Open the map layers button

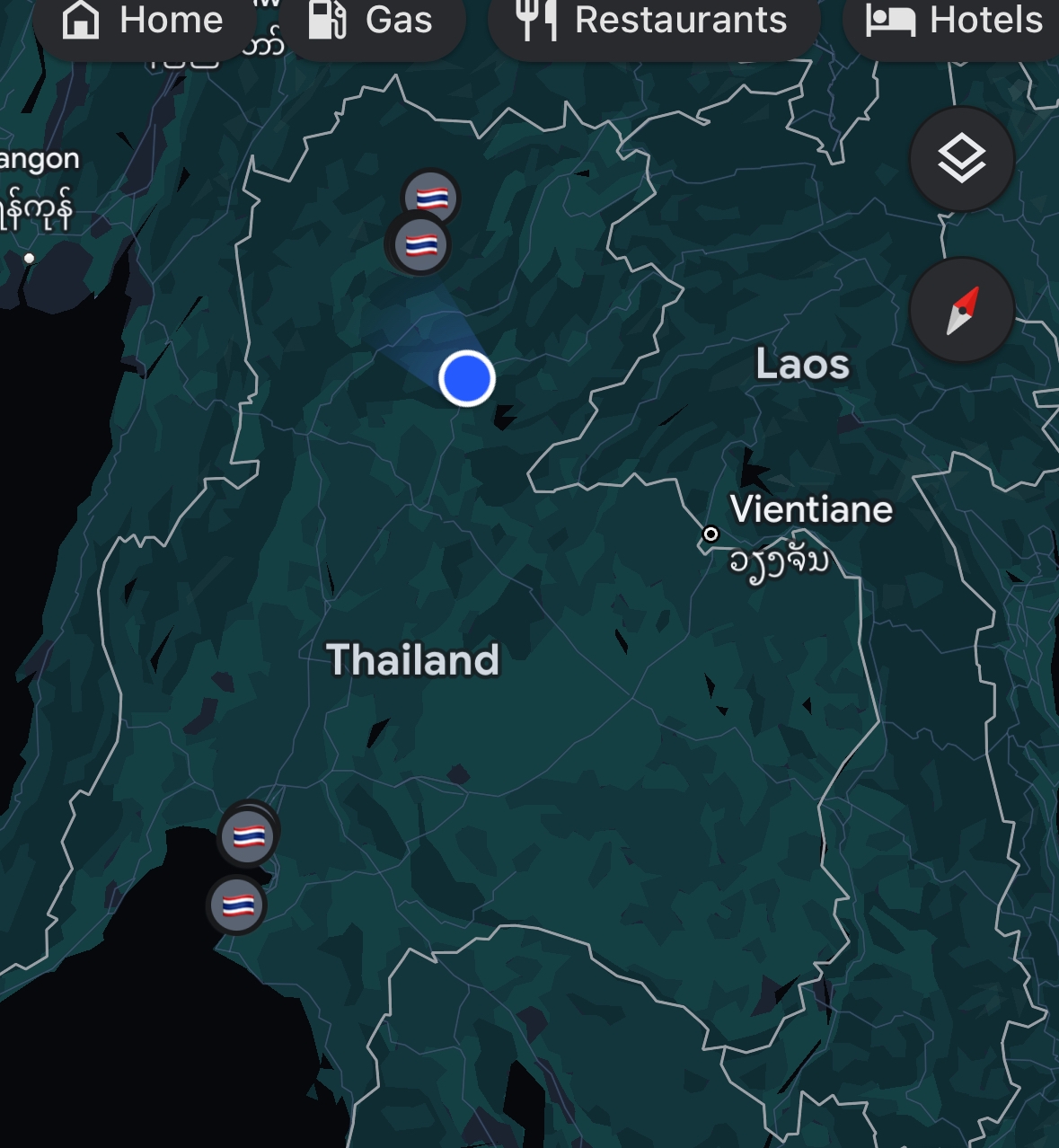(962, 160)
